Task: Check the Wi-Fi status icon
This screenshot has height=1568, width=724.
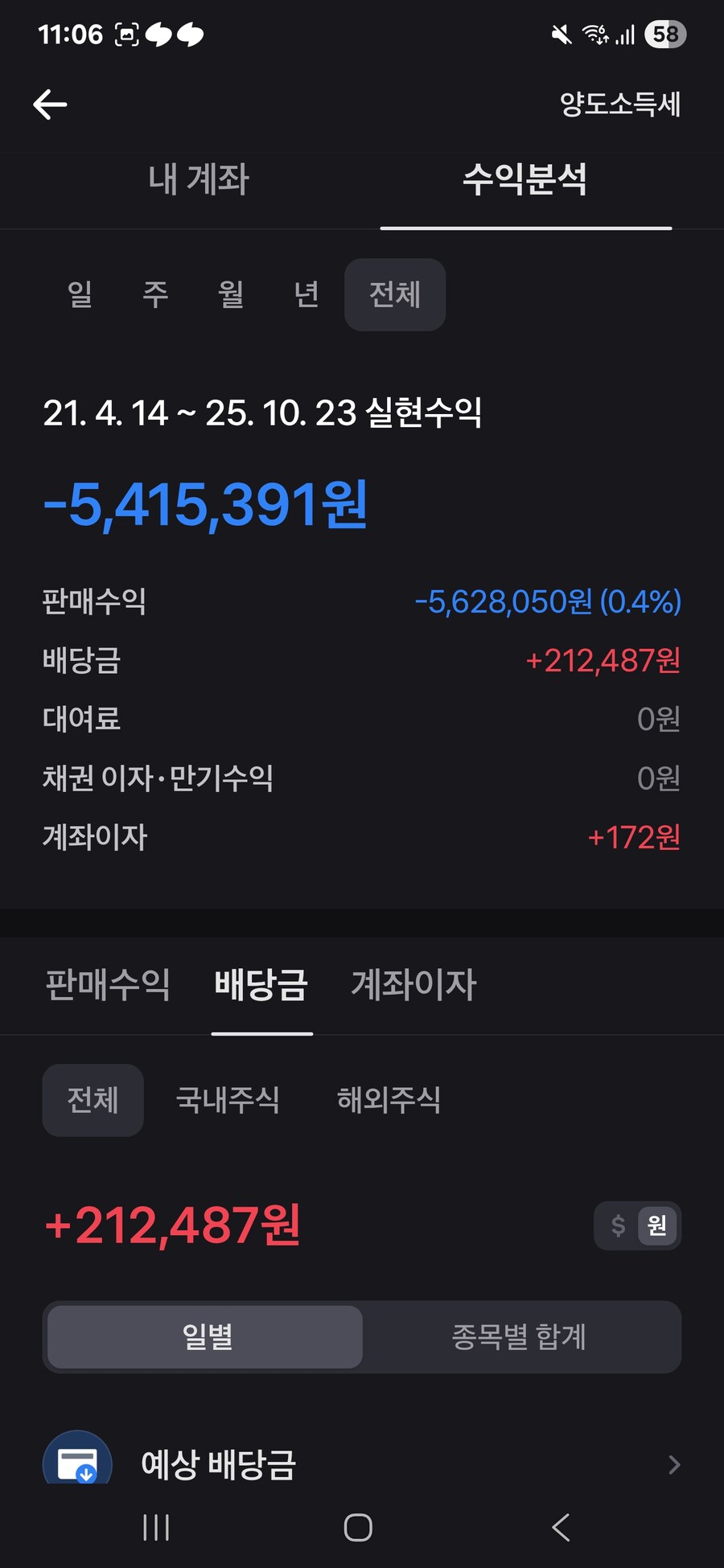Action: point(596,34)
